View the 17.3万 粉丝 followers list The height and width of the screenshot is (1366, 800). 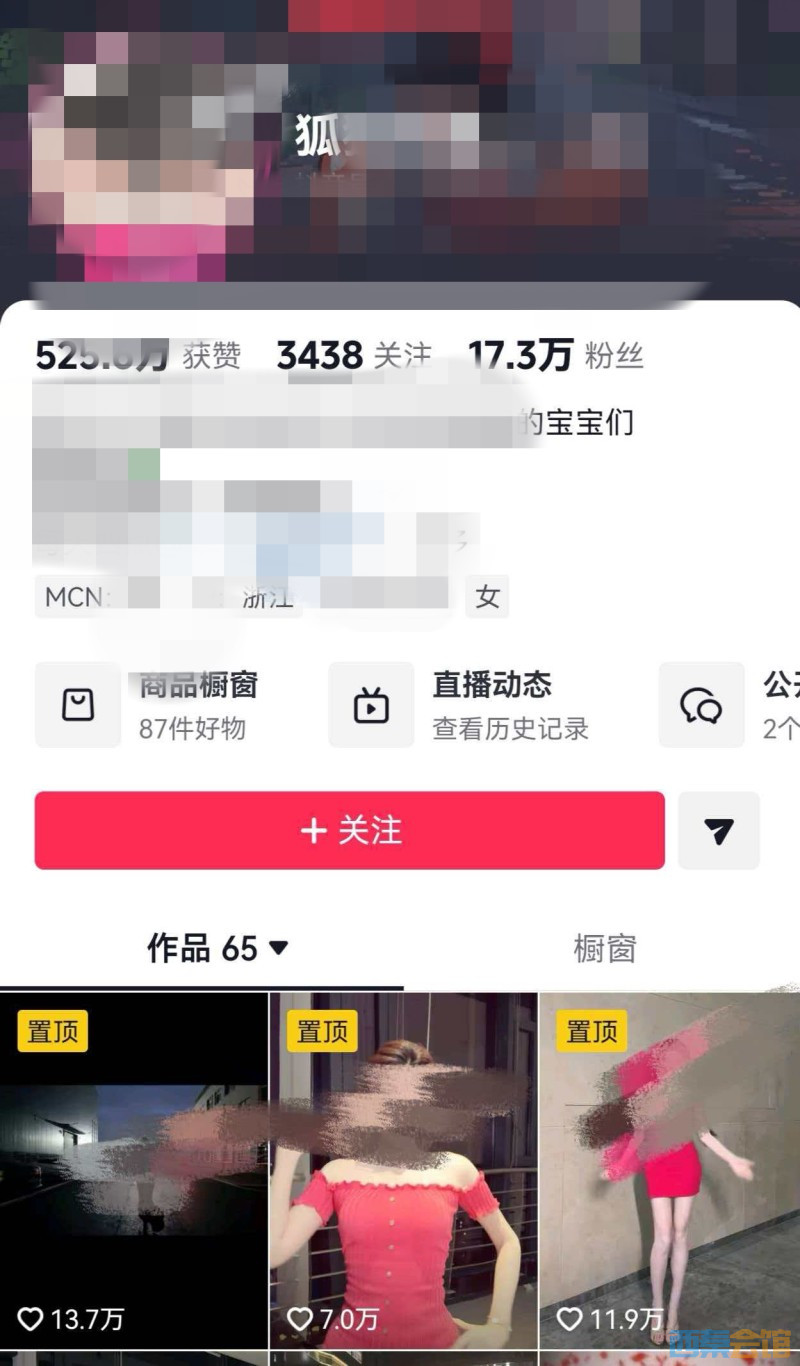click(555, 355)
